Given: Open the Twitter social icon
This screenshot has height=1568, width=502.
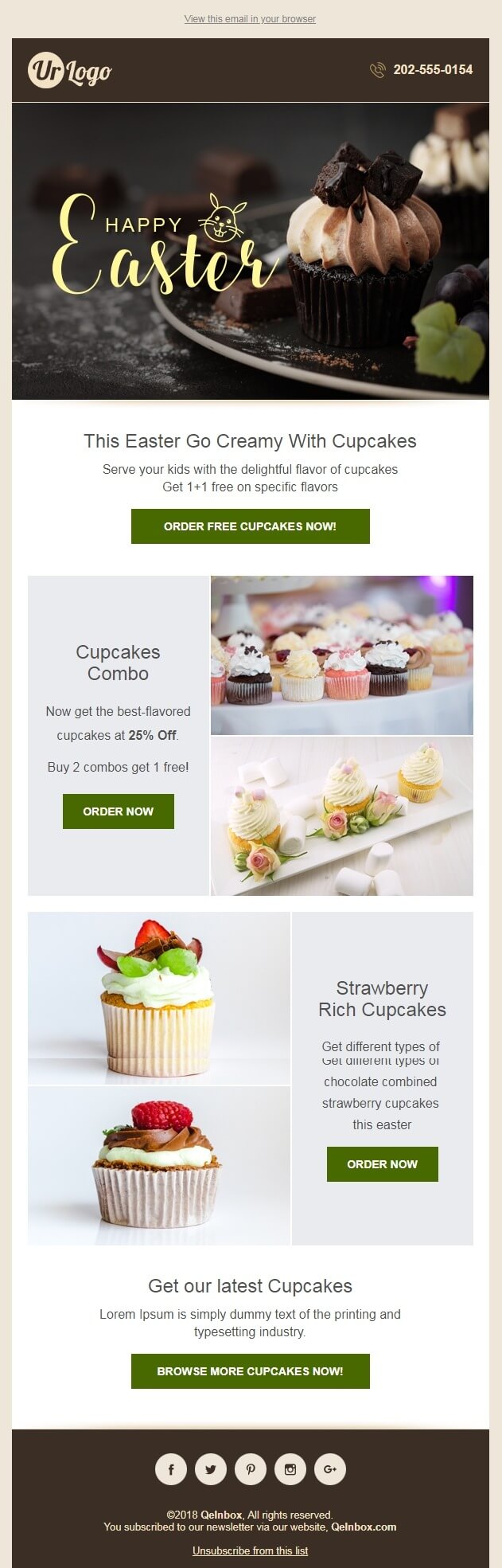Looking at the screenshot, I should (211, 1469).
